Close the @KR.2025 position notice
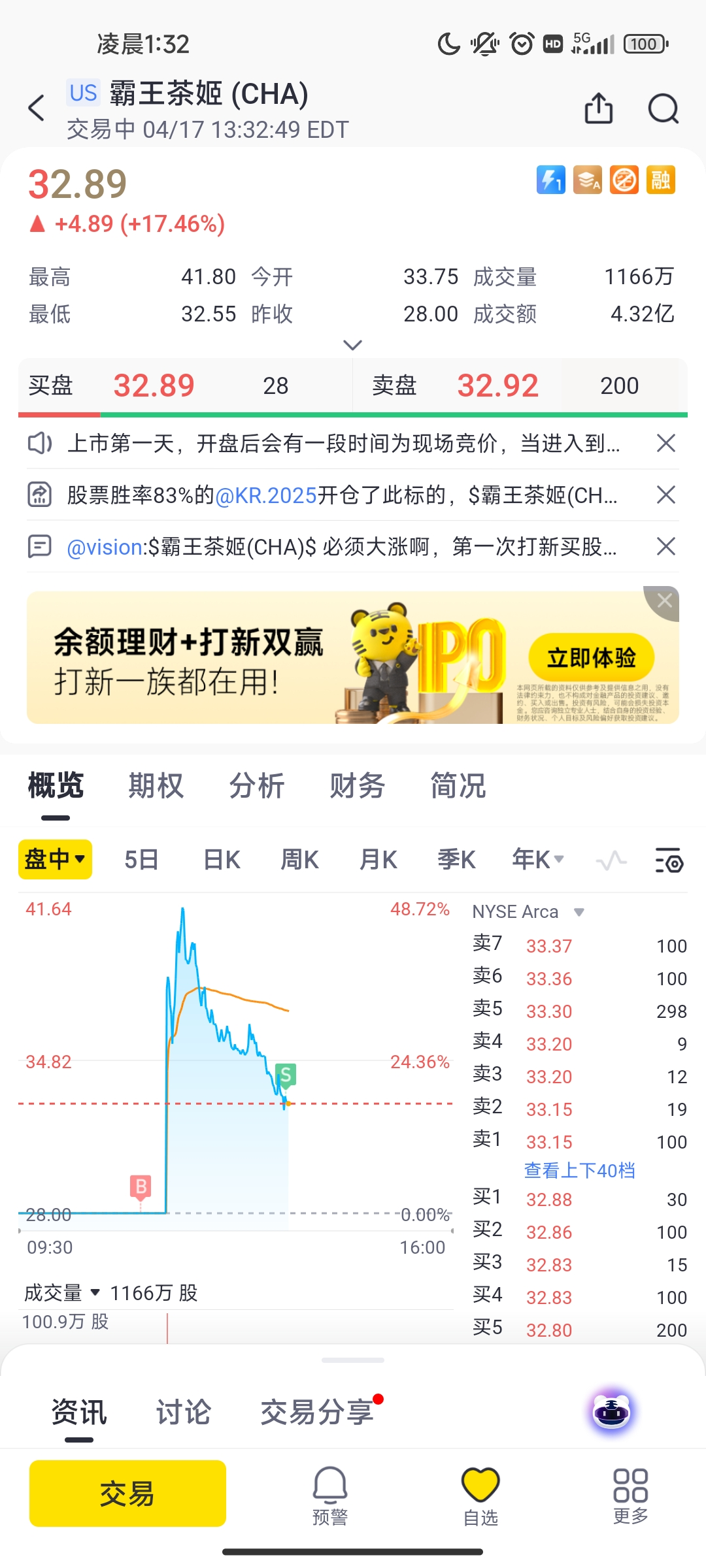The height and width of the screenshot is (1568, 706). tap(665, 495)
